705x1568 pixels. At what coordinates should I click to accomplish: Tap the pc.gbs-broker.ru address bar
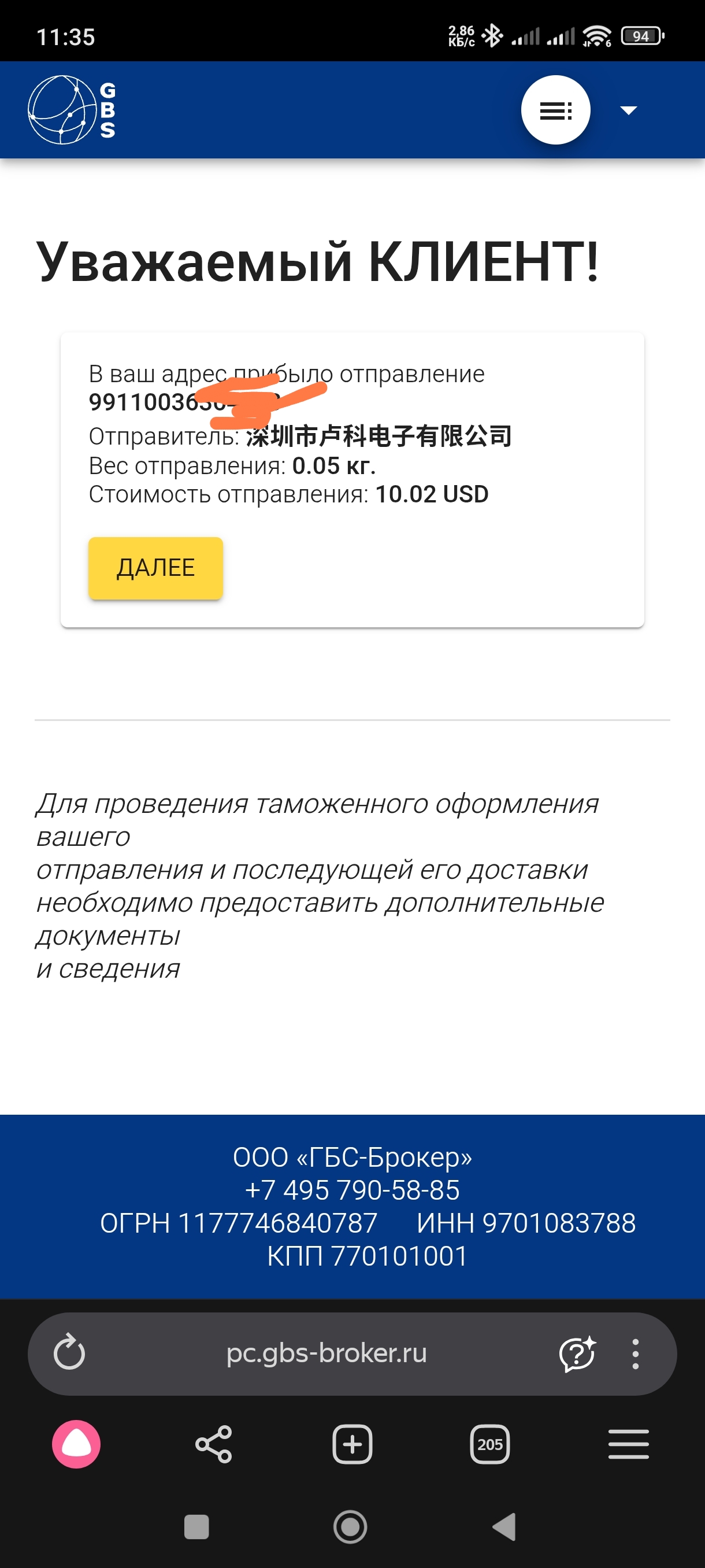pyautogui.click(x=326, y=1353)
